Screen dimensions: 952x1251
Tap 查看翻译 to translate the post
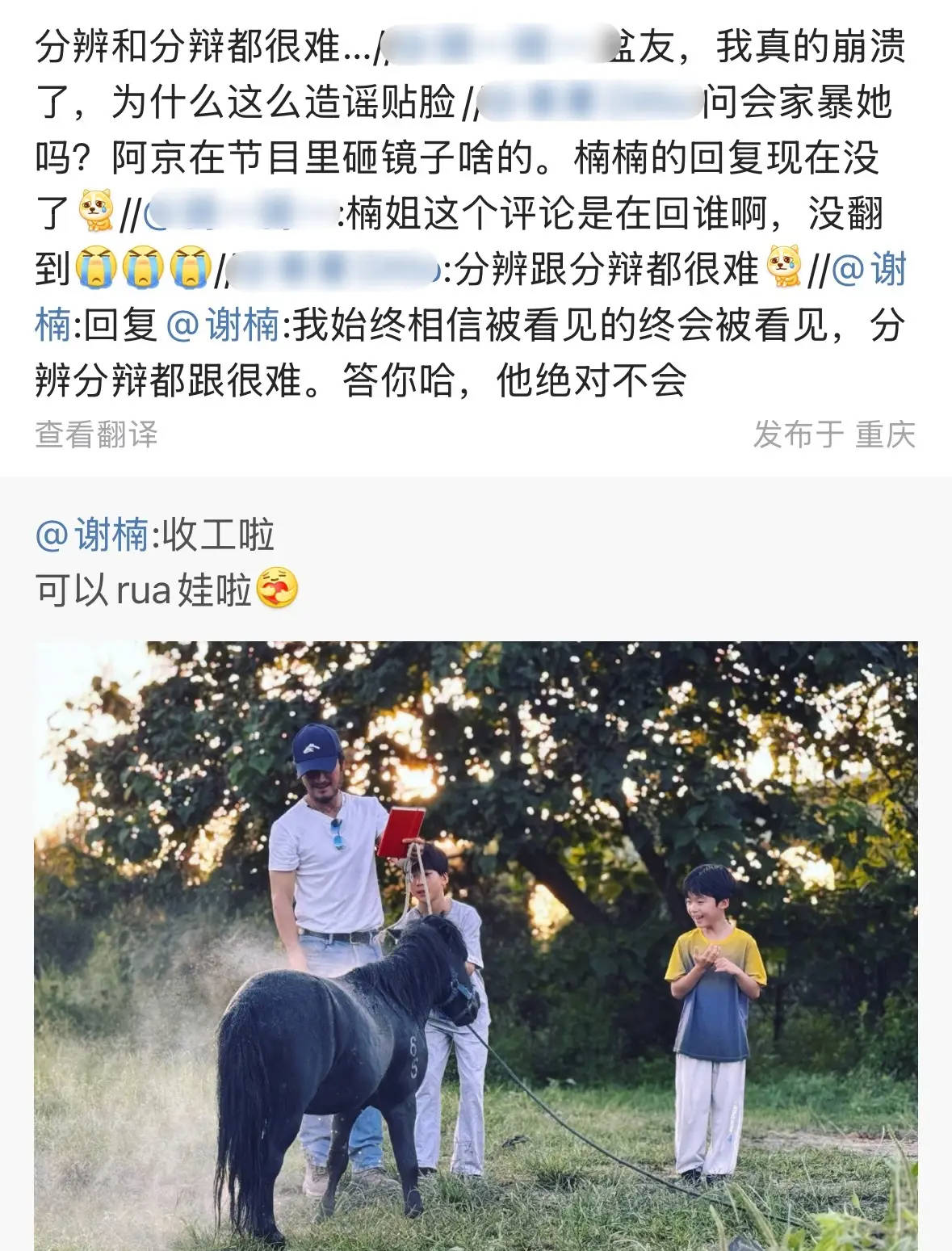96,434
